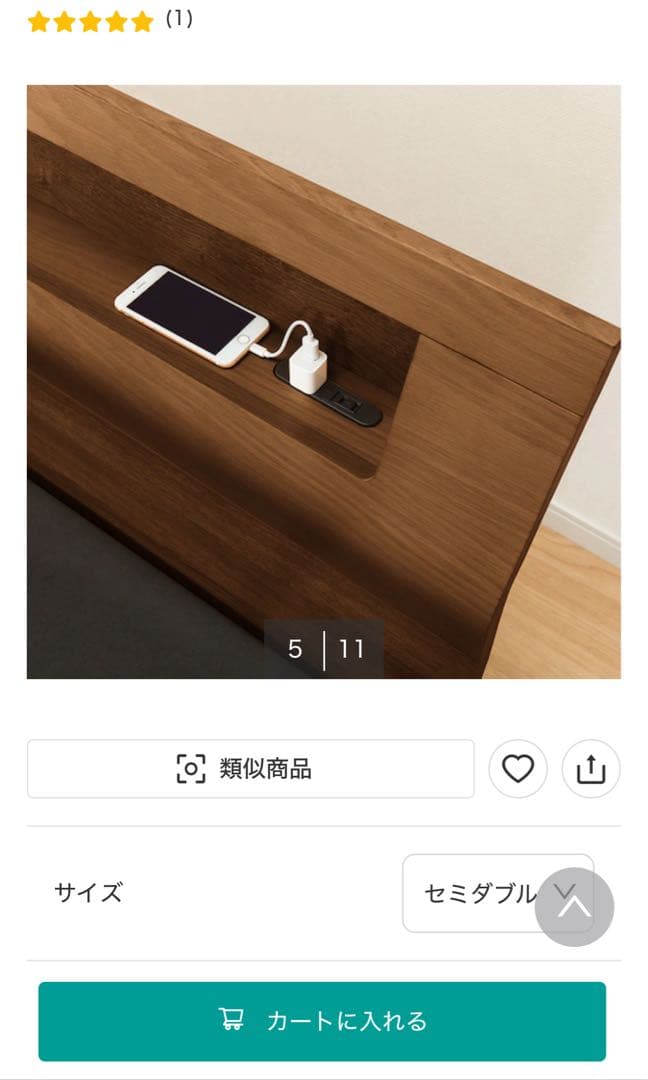Screen dimensions: 648x1080
Task: Share this product
Action: point(591,769)
